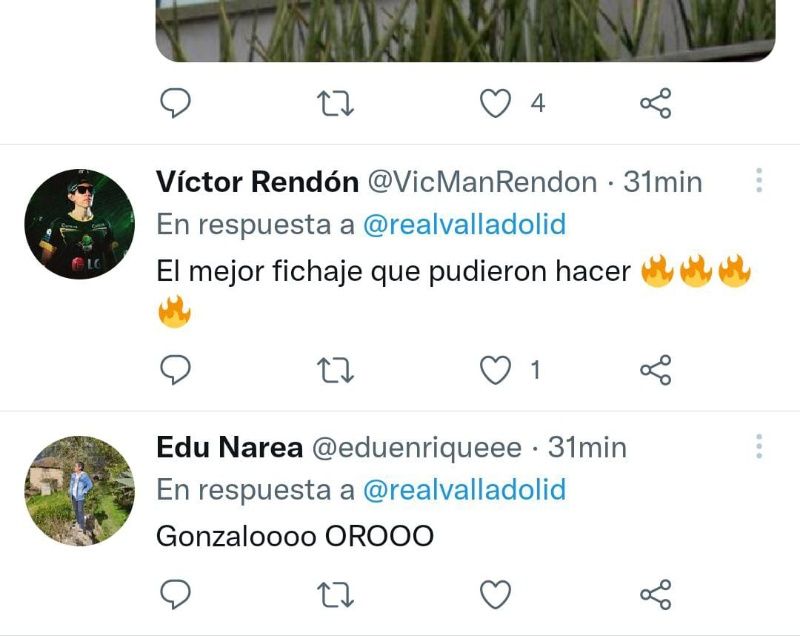Share Víctor Rendón's tweet
This screenshot has height=636, width=800.
coord(655,370)
